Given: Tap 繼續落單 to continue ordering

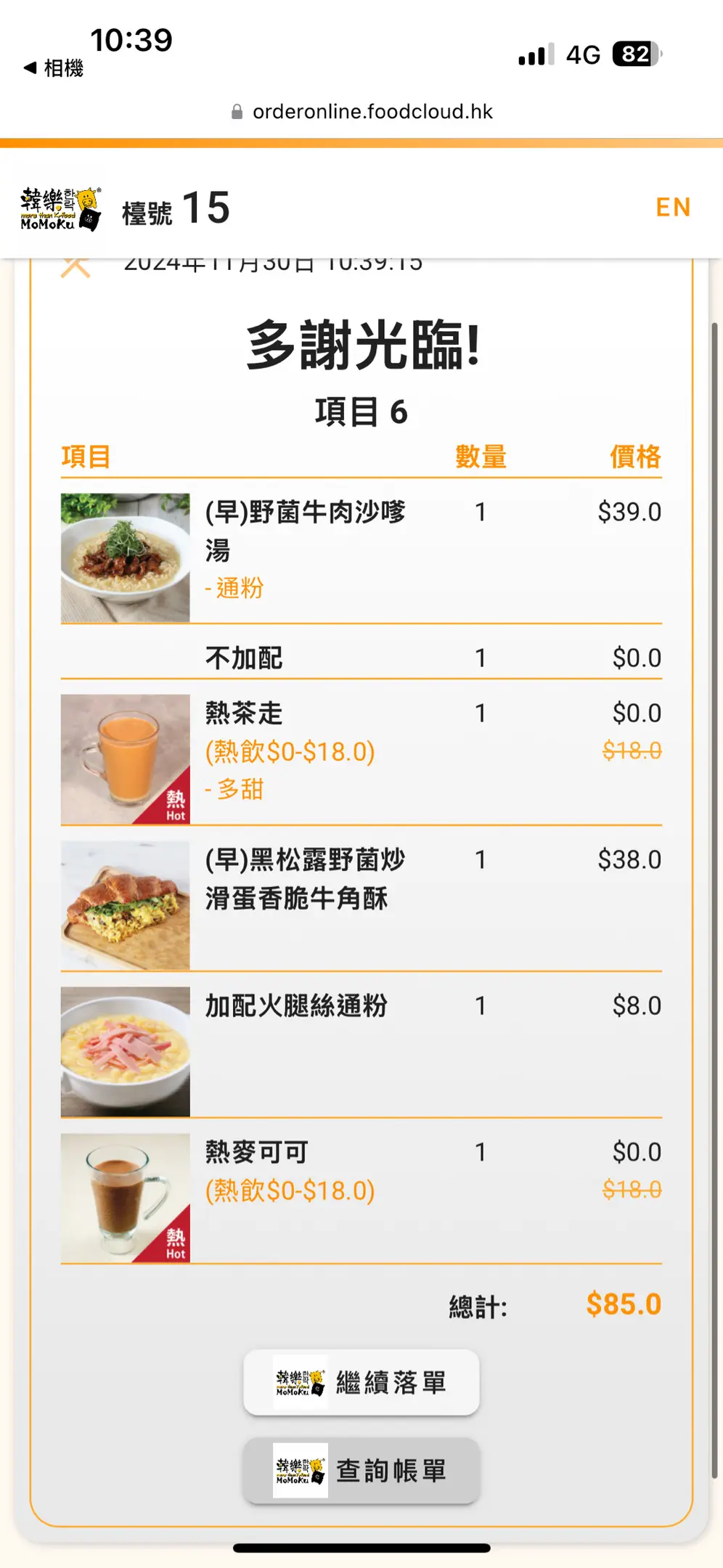Looking at the screenshot, I should [361, 1382].
